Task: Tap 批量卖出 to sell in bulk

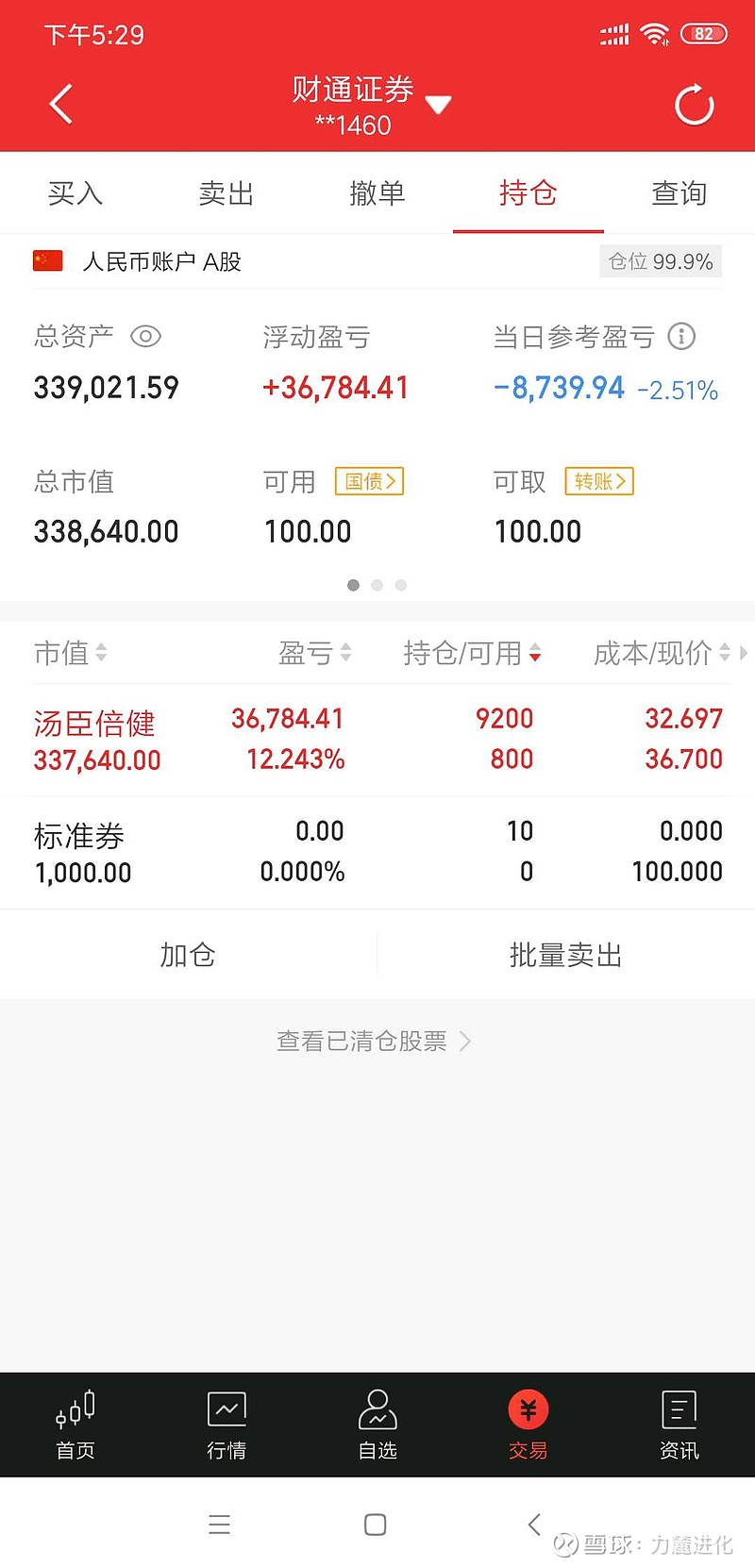Action: coord(565,955)
